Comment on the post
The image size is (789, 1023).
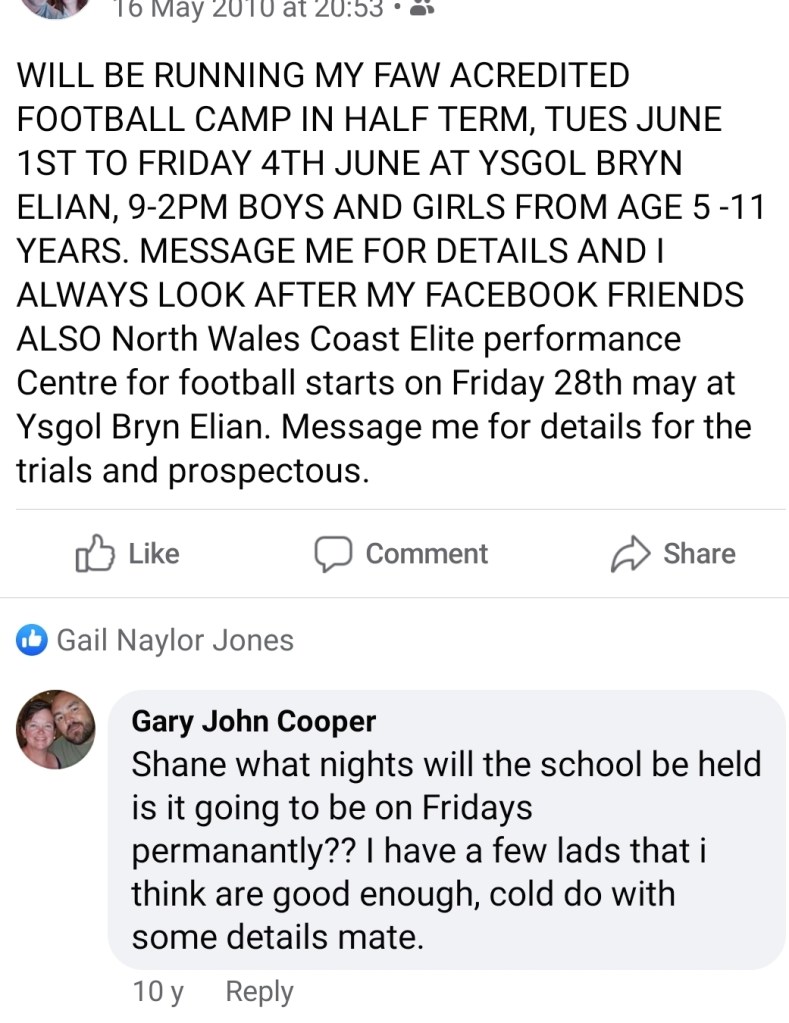click(x=402, y=553)
